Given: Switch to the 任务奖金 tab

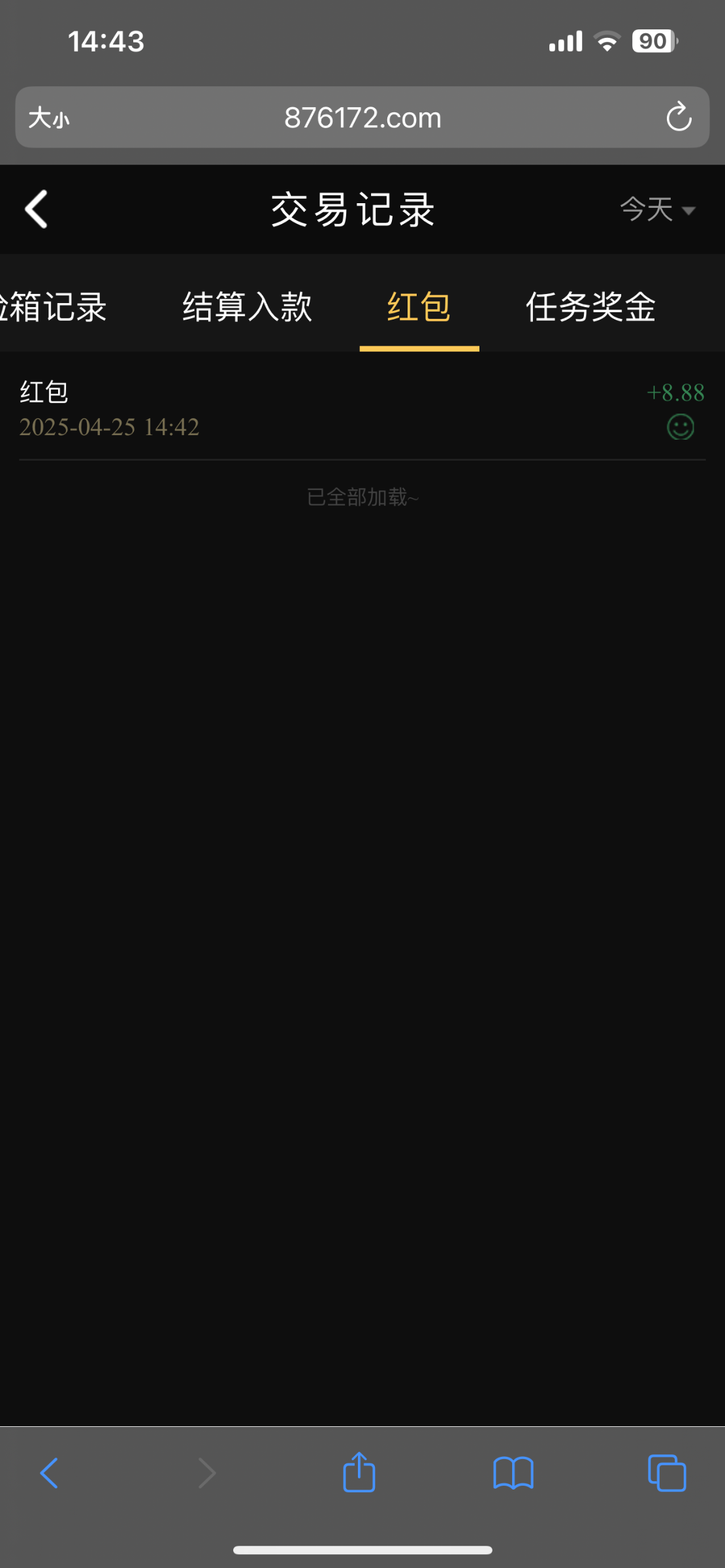Looking at the screenshot, I should 590,306.
